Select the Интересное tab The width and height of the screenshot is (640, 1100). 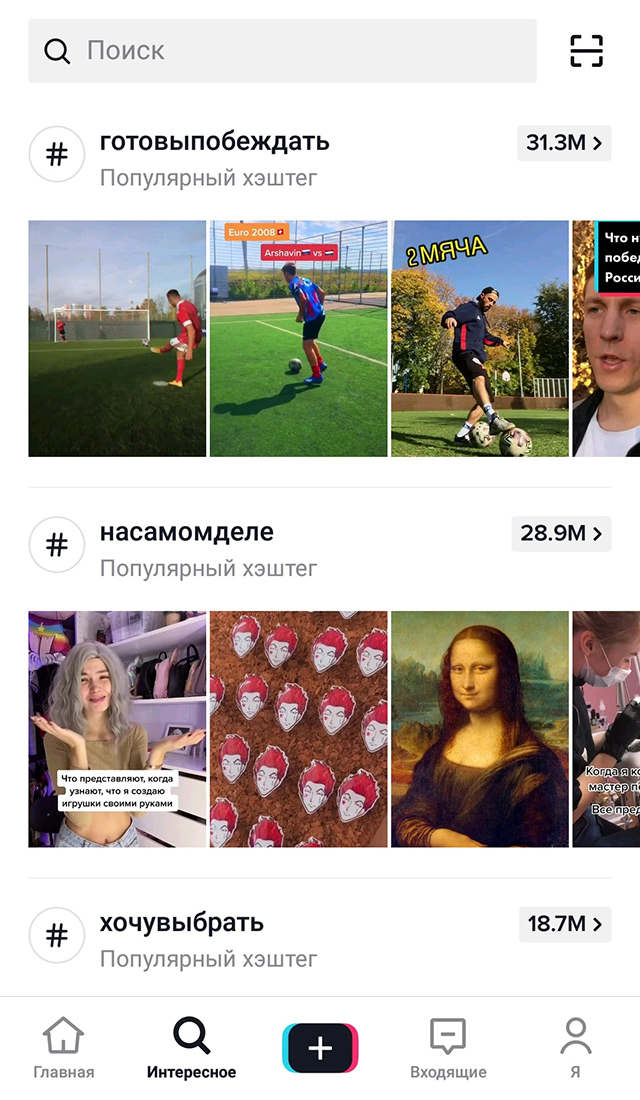point(192,1048)
